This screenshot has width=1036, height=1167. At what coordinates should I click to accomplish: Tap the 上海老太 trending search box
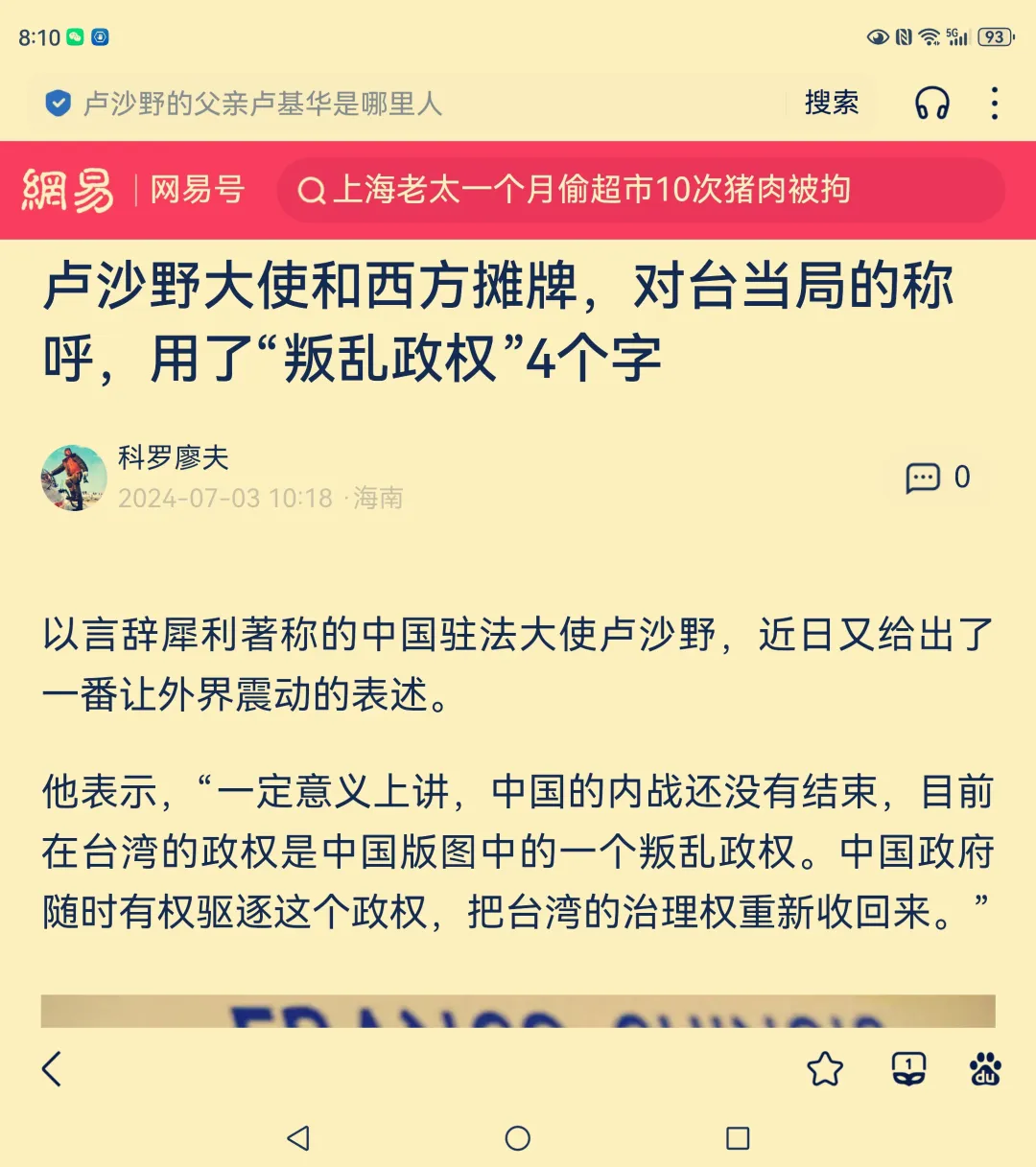pos(639,190)
